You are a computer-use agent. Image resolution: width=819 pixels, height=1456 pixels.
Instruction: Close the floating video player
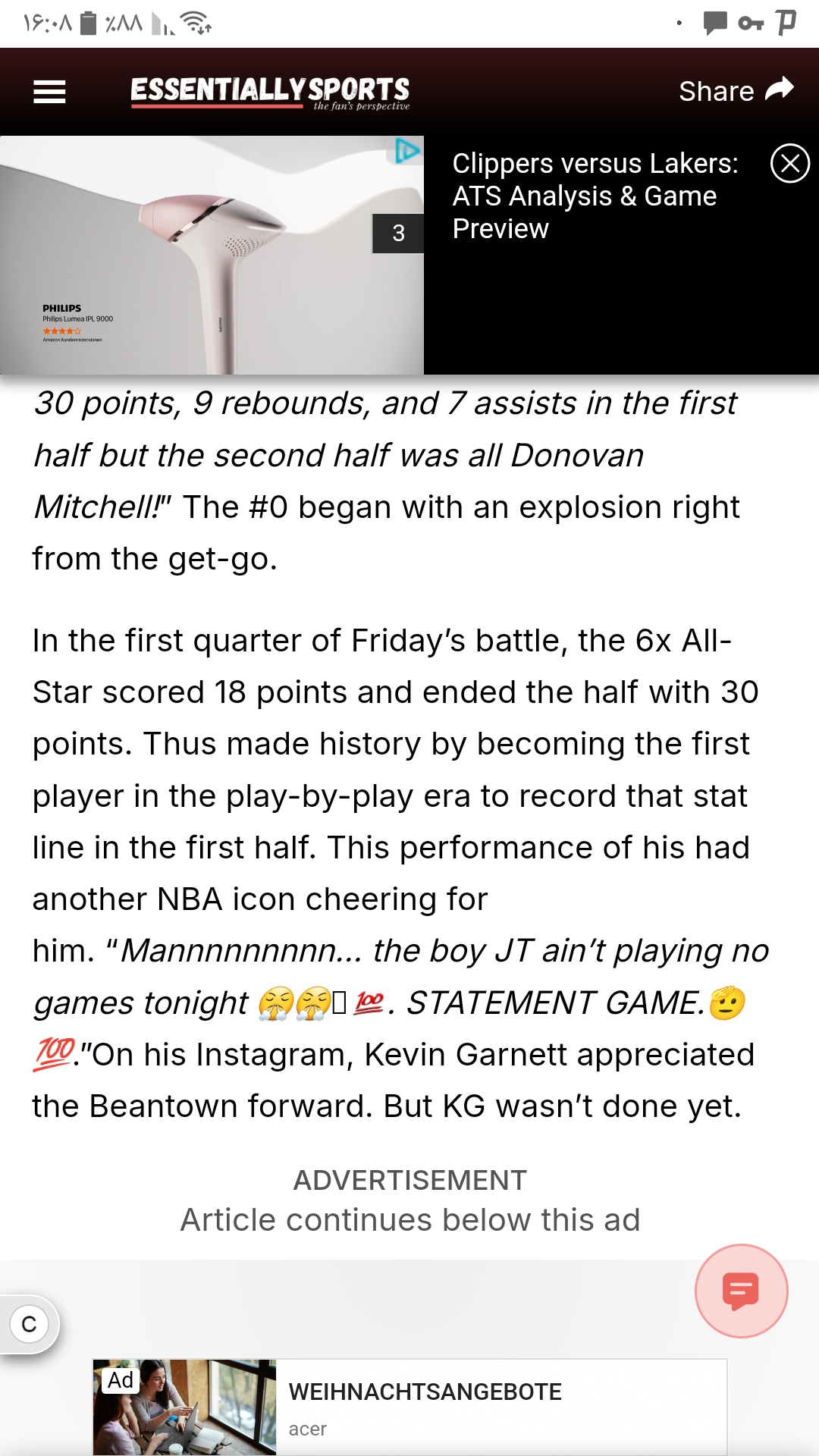click(789, 163)
